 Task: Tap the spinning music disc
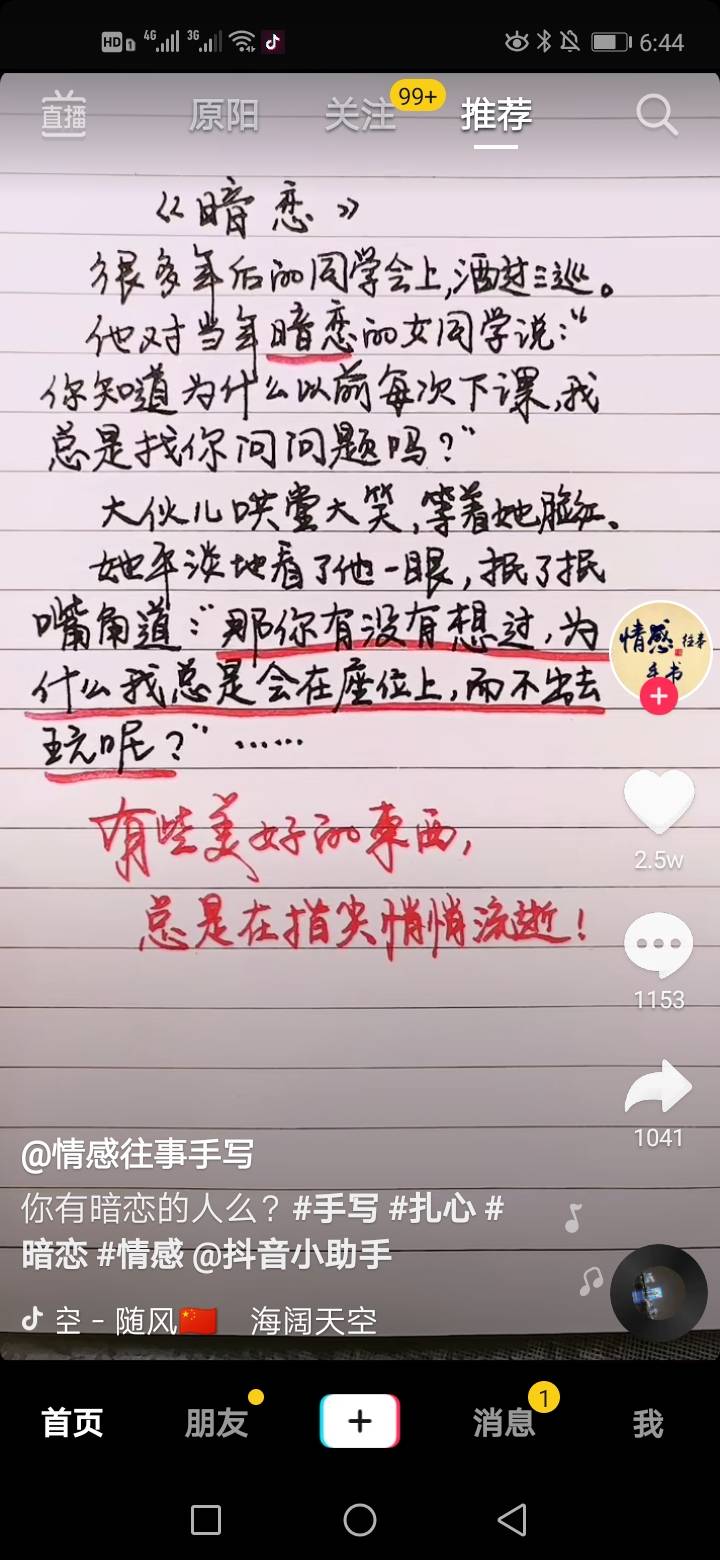[x=658, y=1292]
